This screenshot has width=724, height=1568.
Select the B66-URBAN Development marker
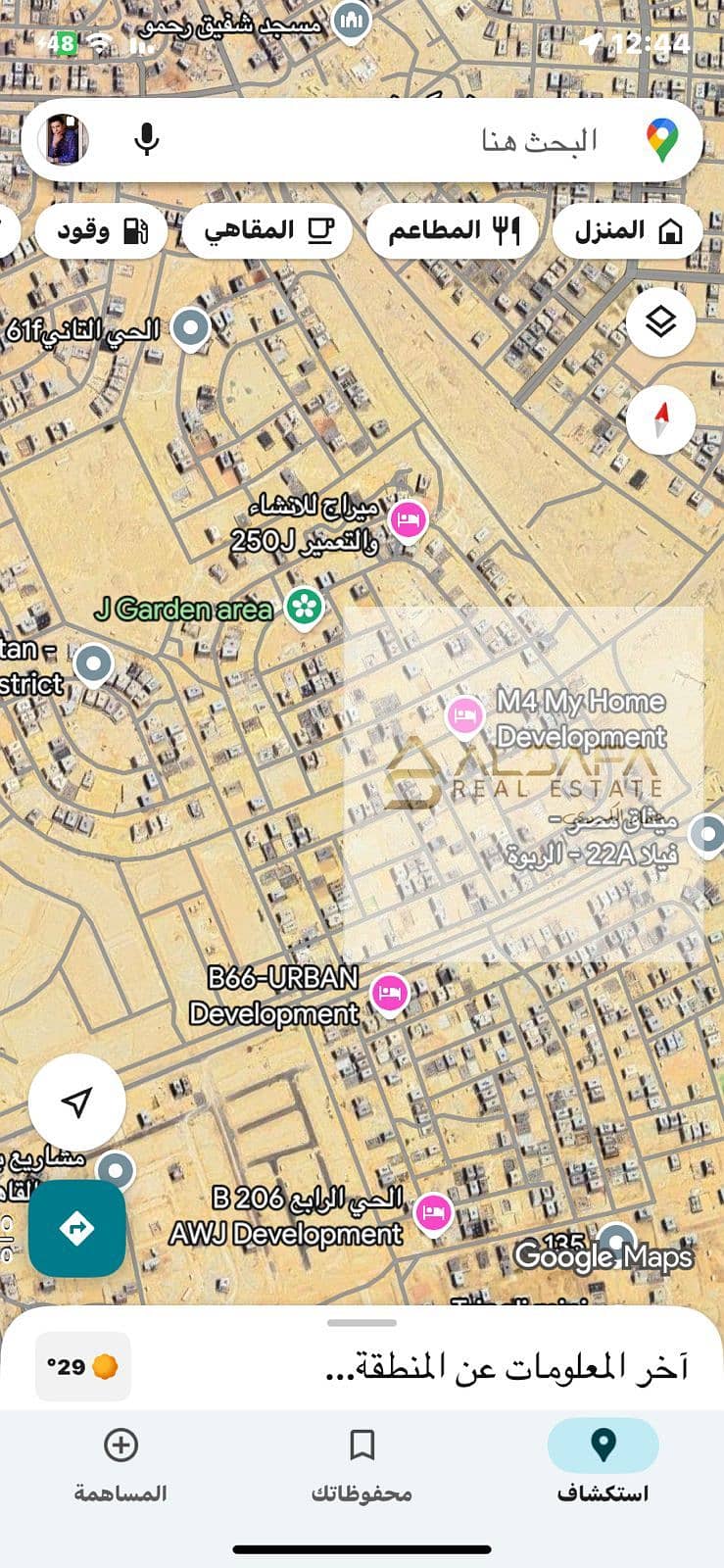(390, 995)
